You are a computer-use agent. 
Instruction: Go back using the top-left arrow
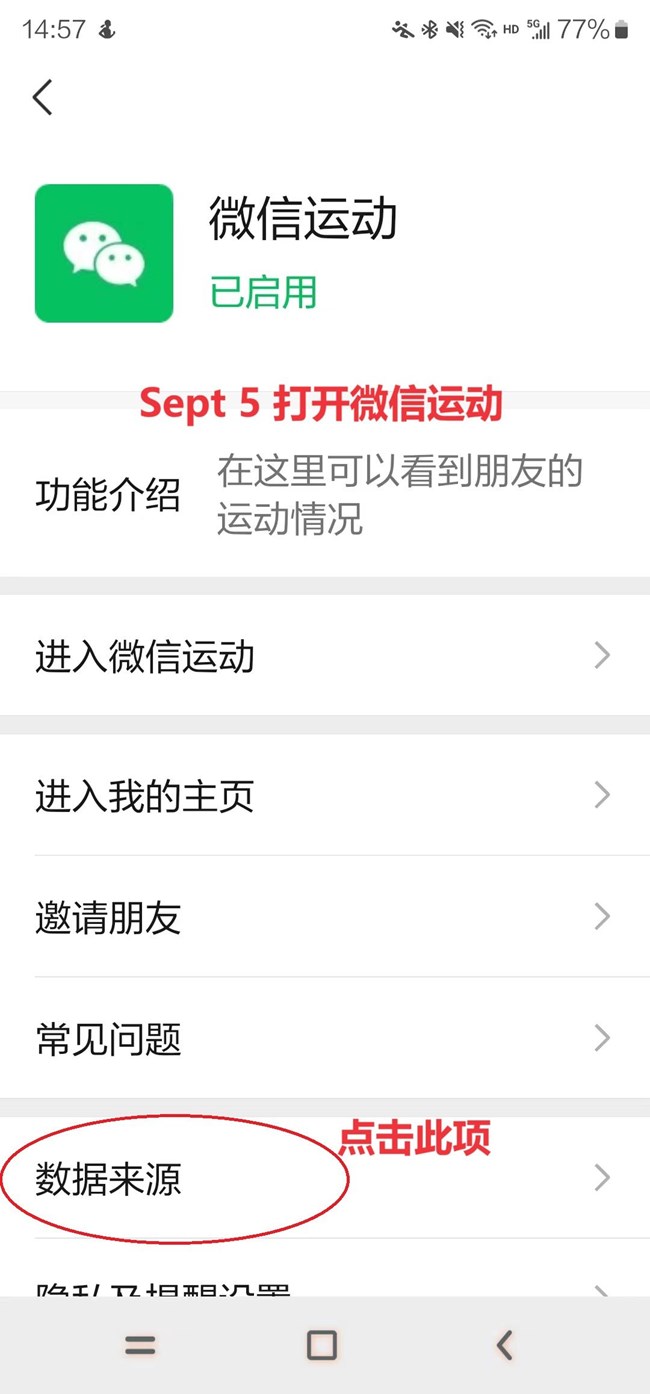pos(42,98)
